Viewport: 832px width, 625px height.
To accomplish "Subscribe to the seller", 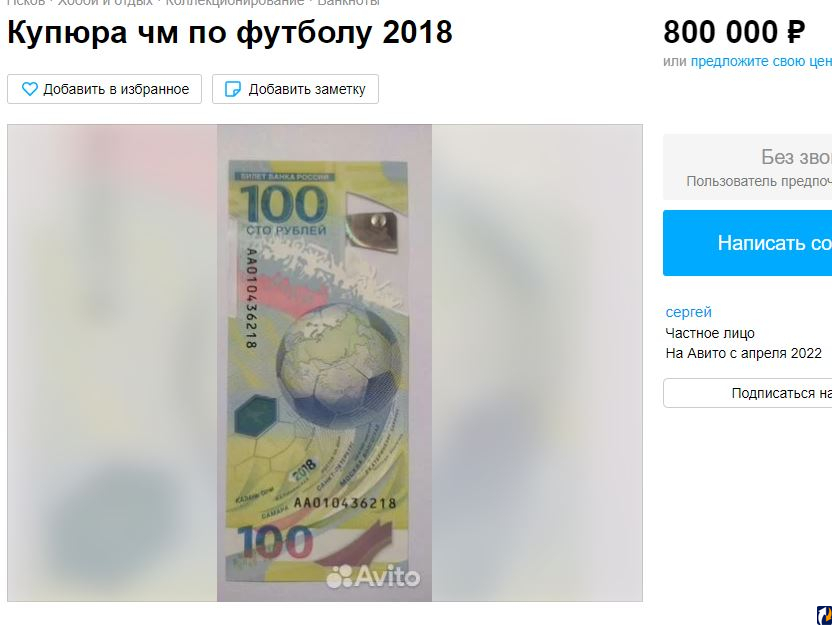I will 772,393.
